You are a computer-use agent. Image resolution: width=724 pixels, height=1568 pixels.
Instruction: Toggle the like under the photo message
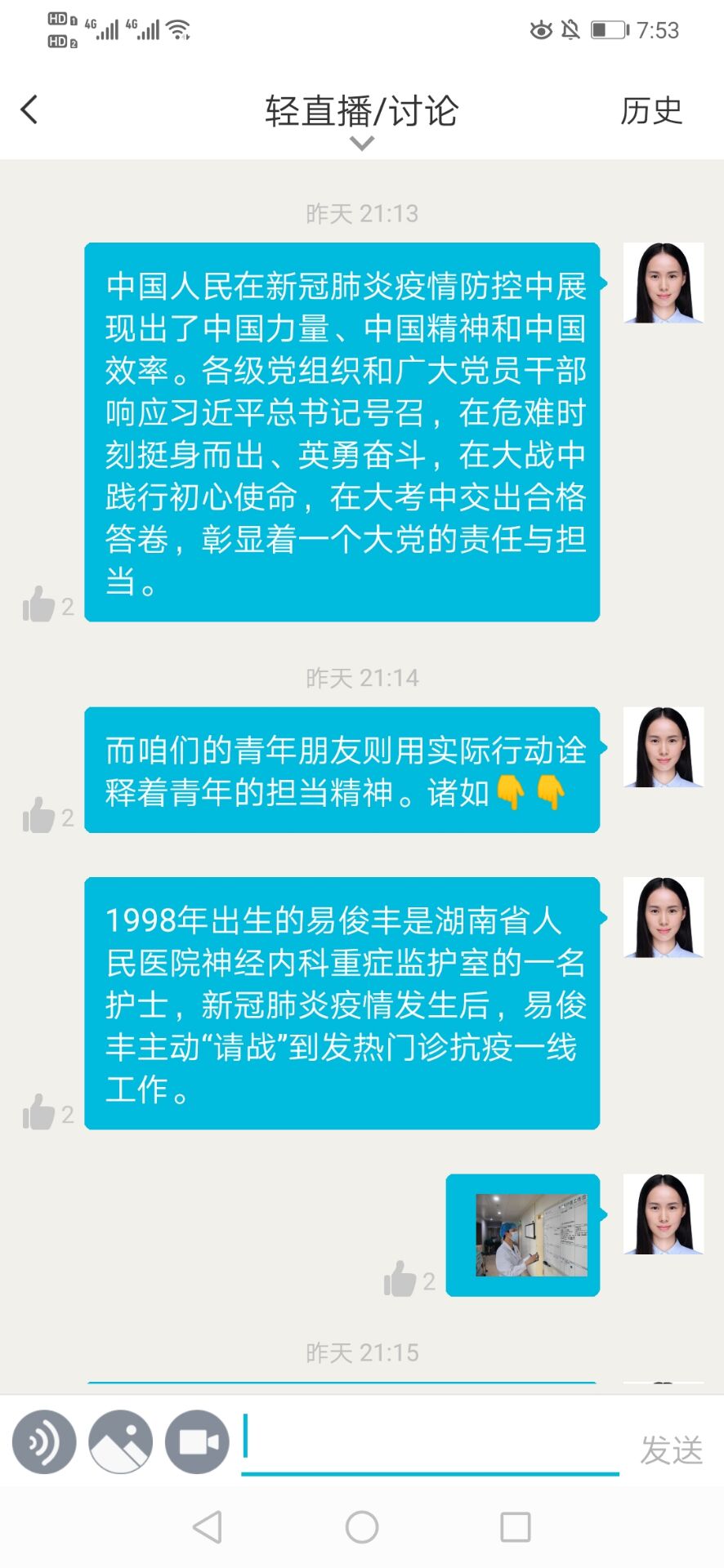[x=400, y=1278]
